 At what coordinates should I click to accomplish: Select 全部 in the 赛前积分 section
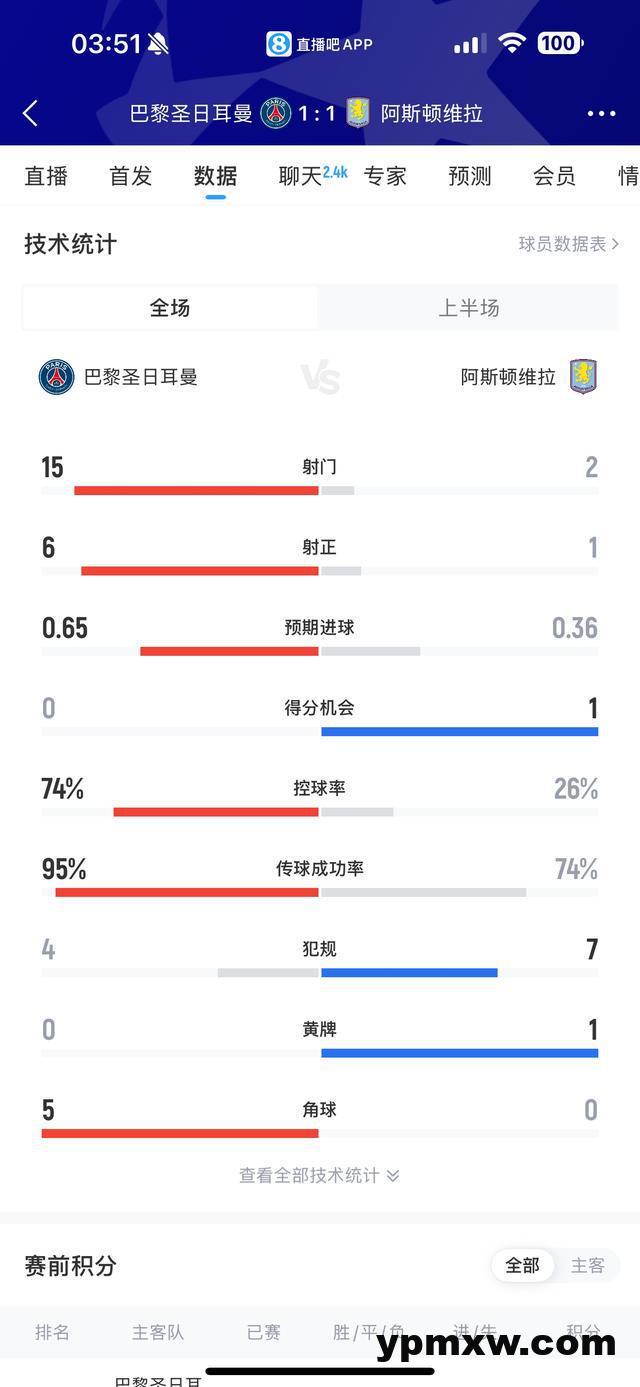coord(522,1265)
